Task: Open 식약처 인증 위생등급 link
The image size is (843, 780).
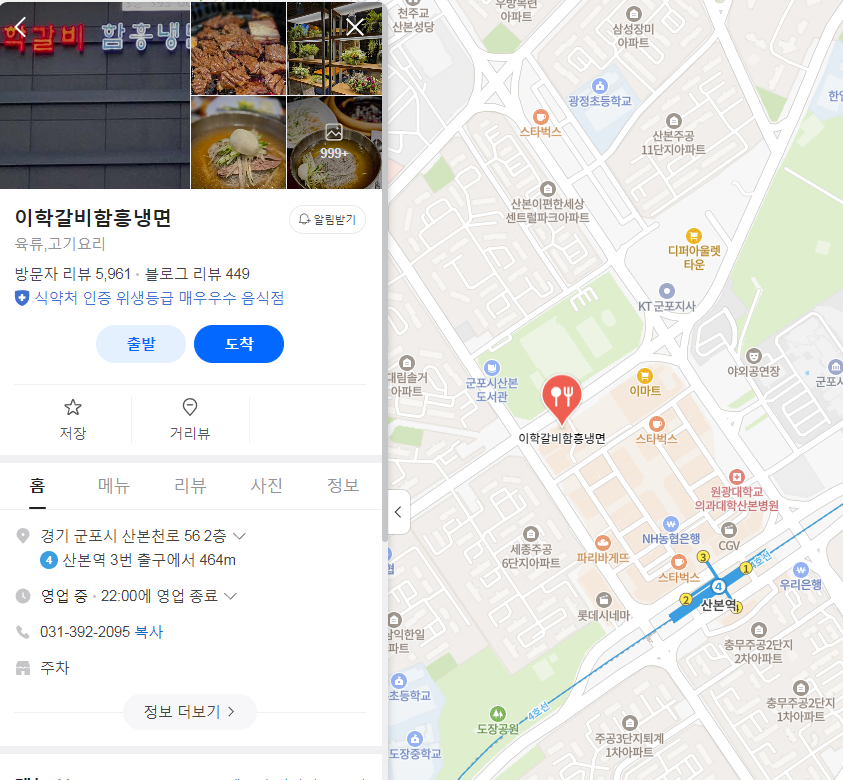Action: (159, 298)
